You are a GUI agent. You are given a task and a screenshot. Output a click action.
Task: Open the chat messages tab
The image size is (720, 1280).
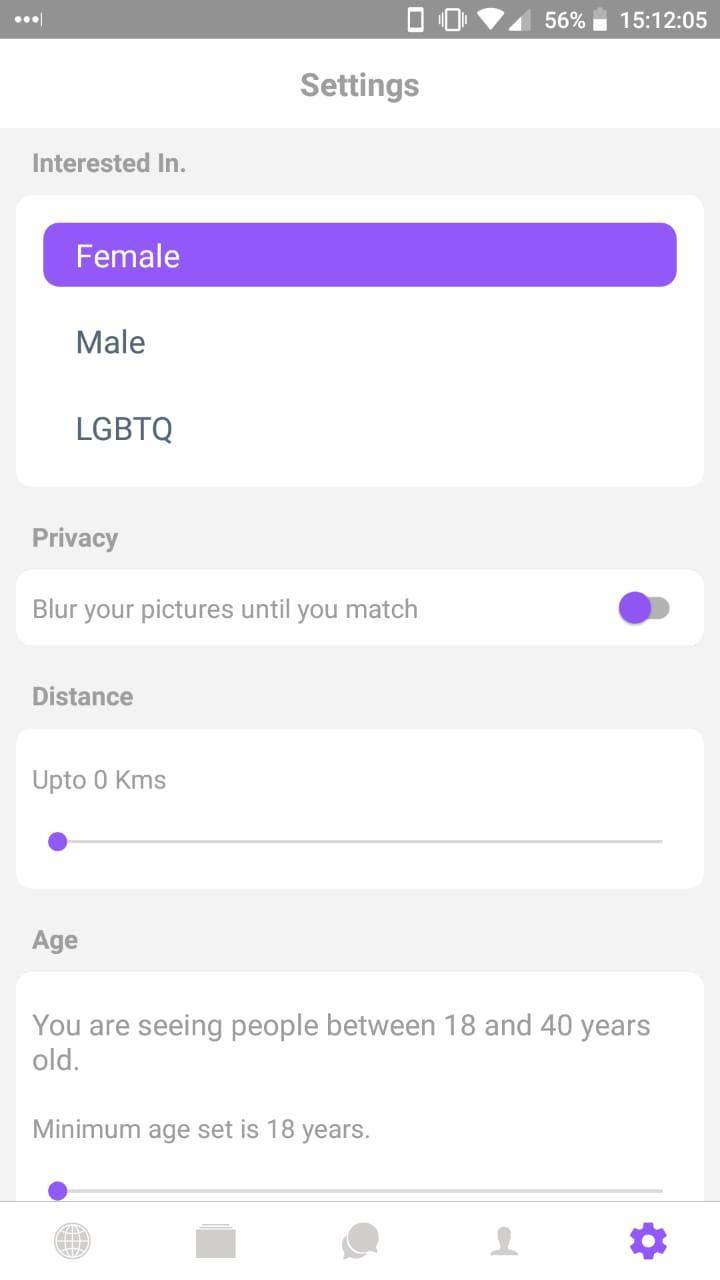click(360, 1241)
